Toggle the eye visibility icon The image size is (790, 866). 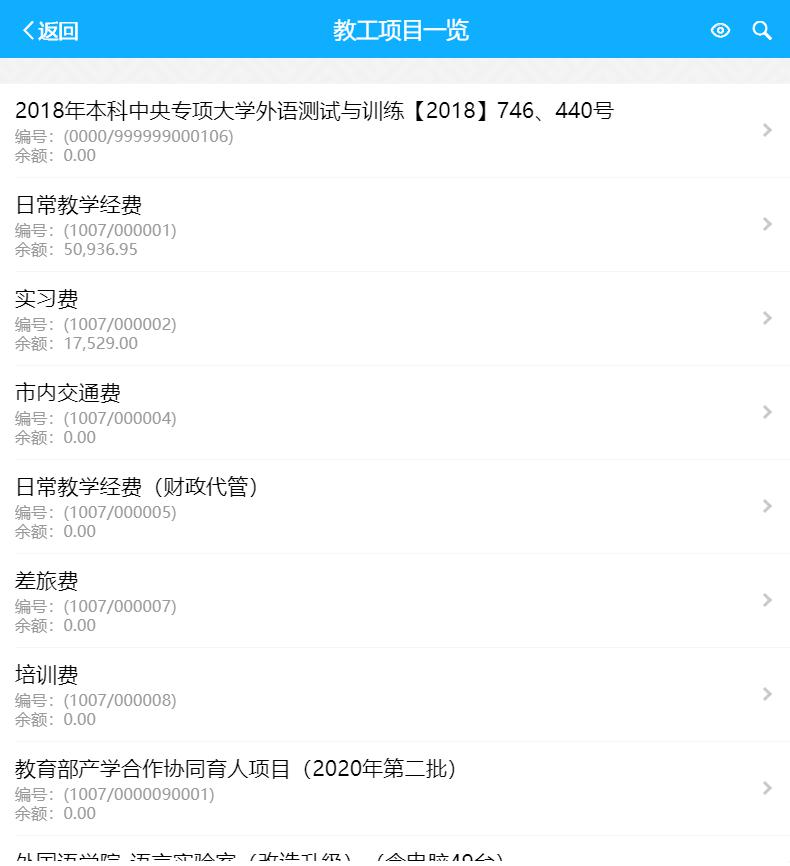[720, 31]
